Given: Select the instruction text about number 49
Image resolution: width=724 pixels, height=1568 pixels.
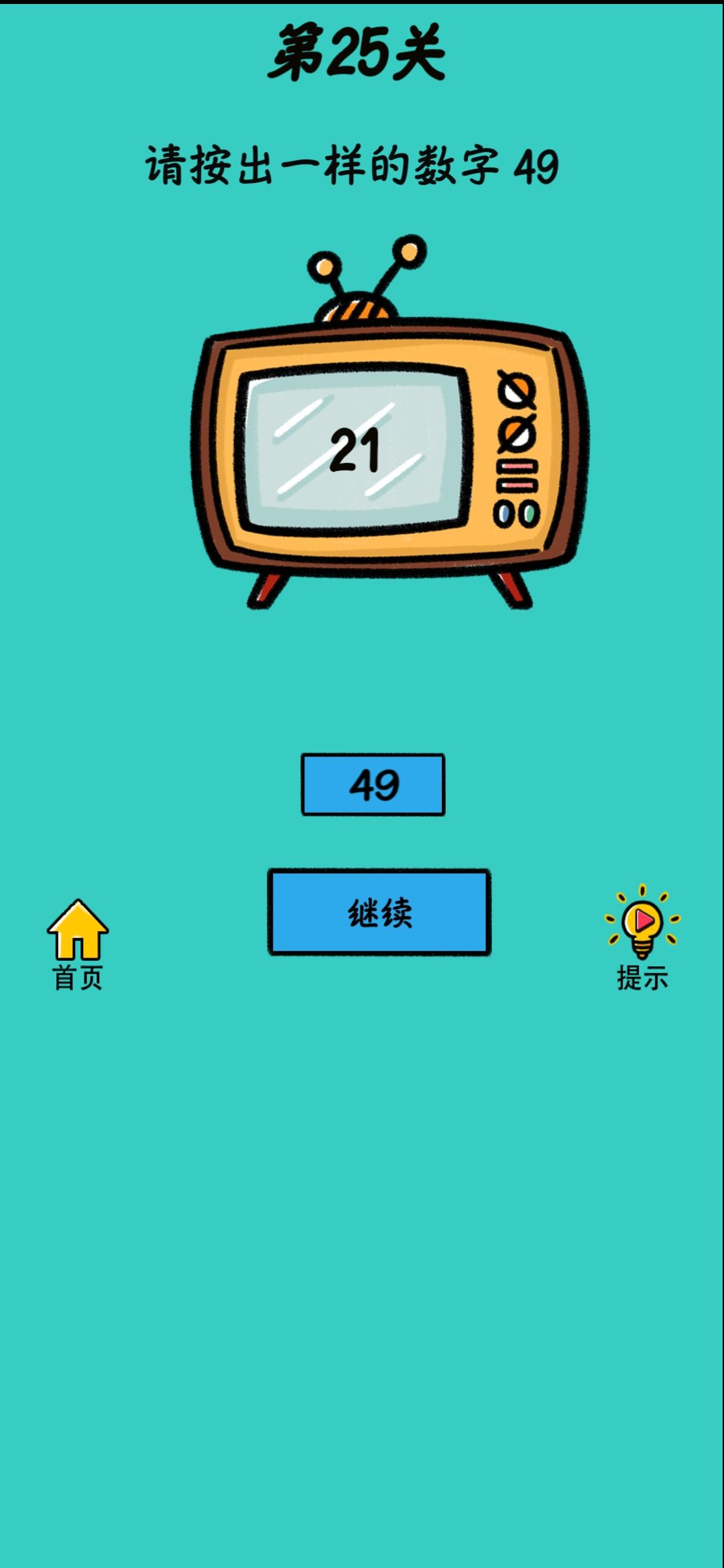Looking at the screenshot, I should pyautogui.click(x=352, y=164).
